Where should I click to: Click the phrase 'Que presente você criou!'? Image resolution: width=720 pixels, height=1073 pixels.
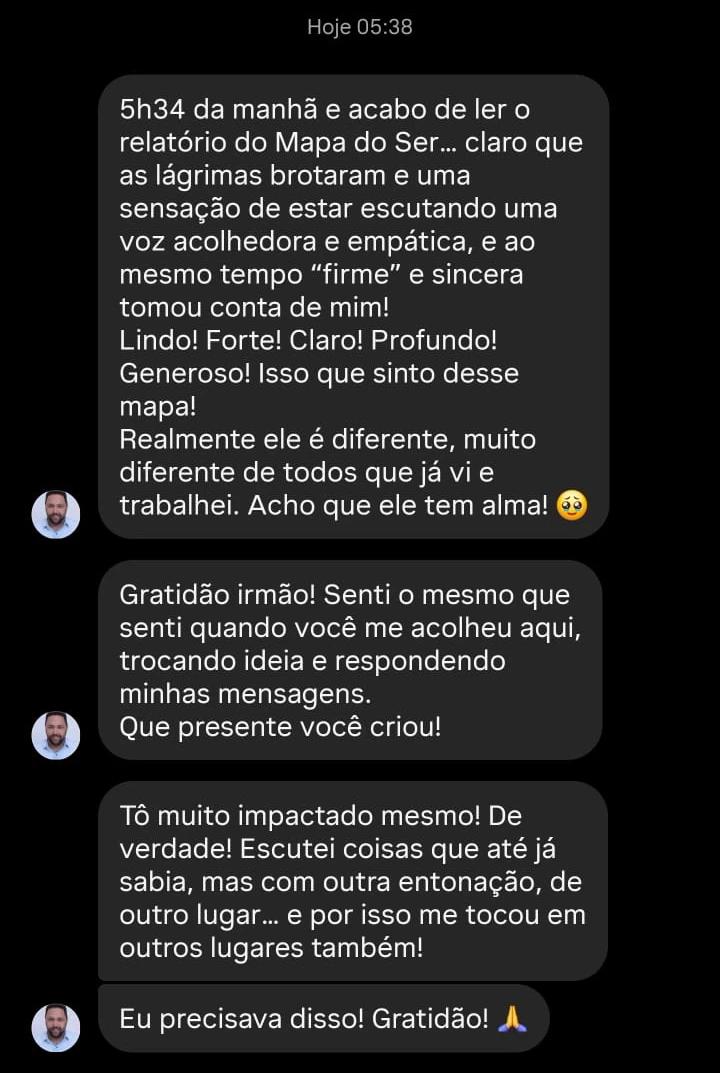tap(279, 726)
